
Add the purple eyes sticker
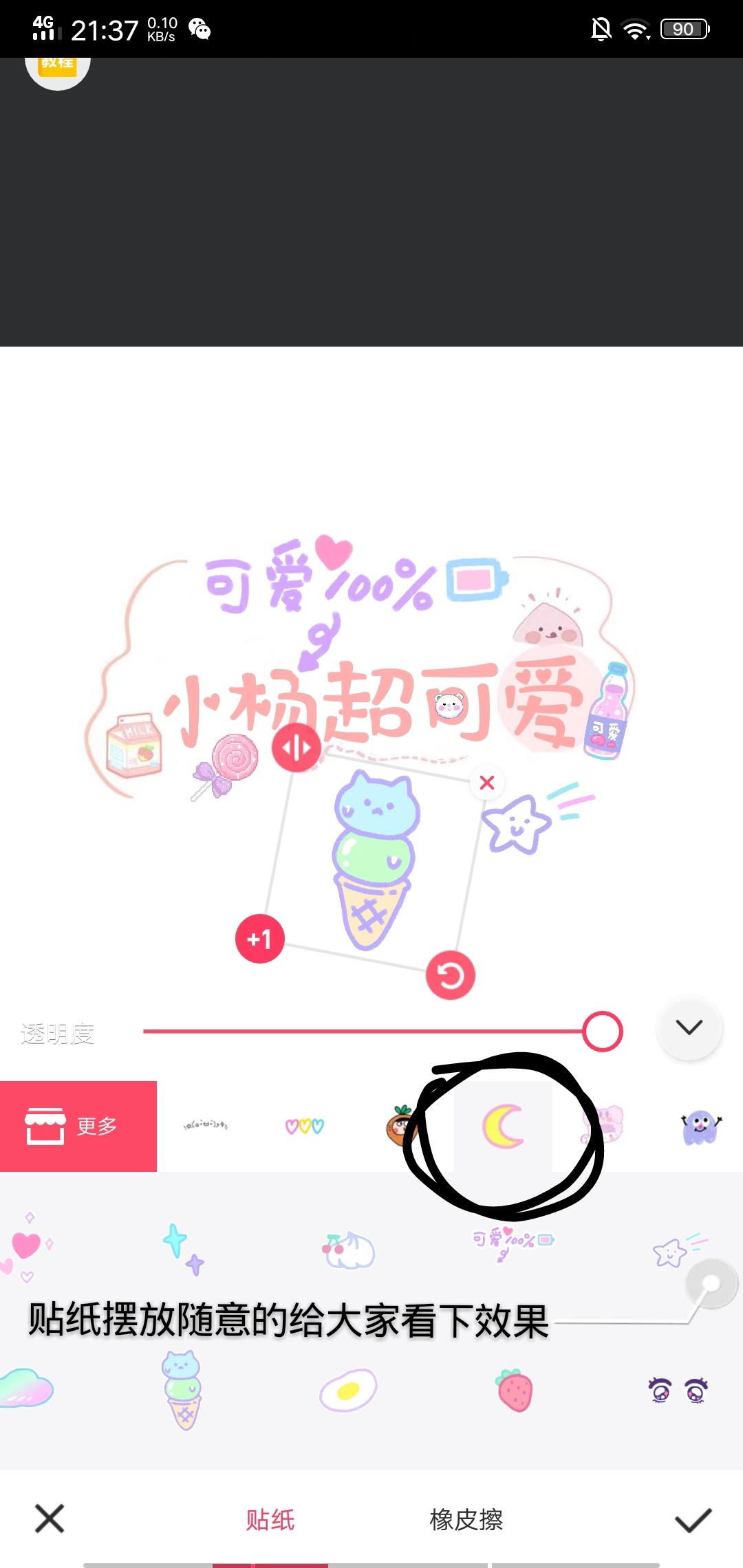(678, 1391)
